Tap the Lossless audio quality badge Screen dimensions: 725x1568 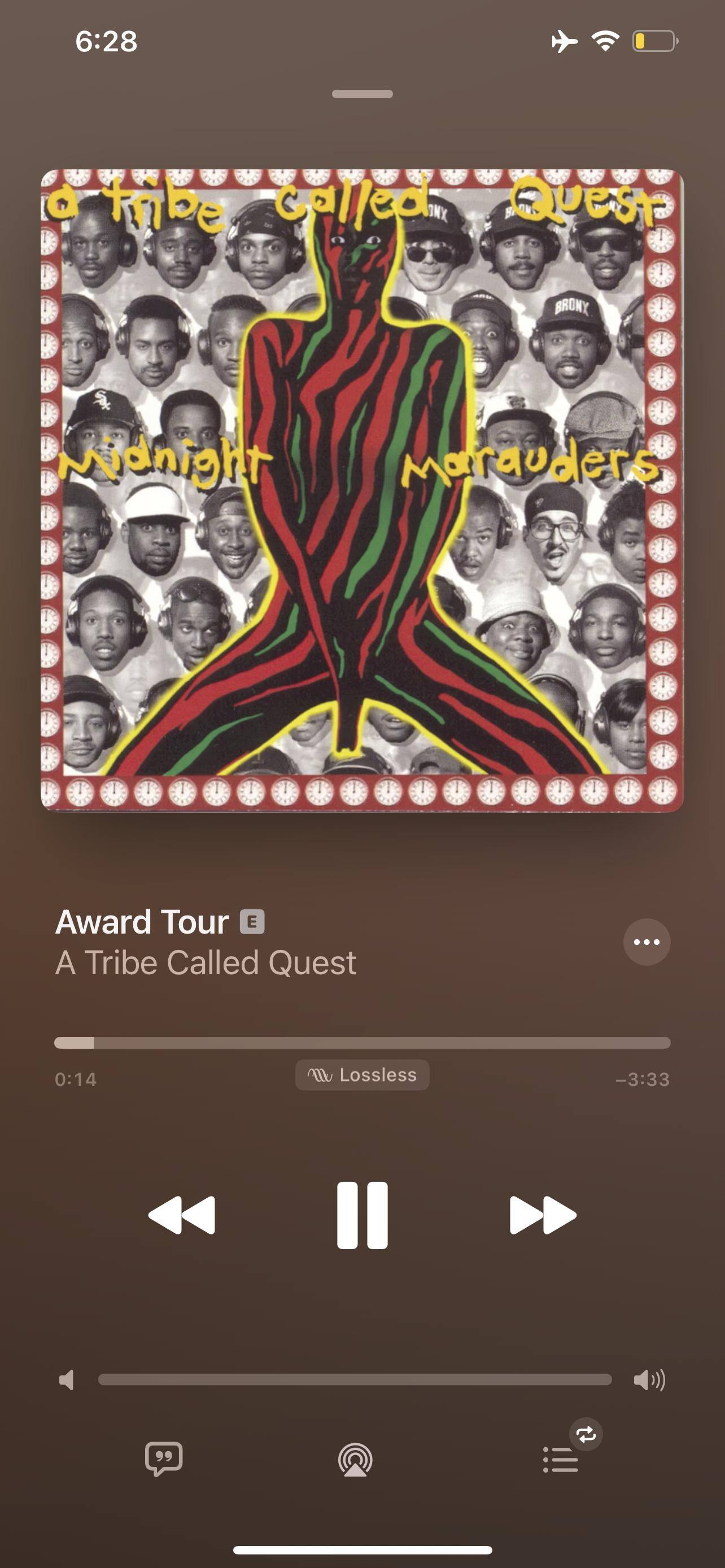362,1075
